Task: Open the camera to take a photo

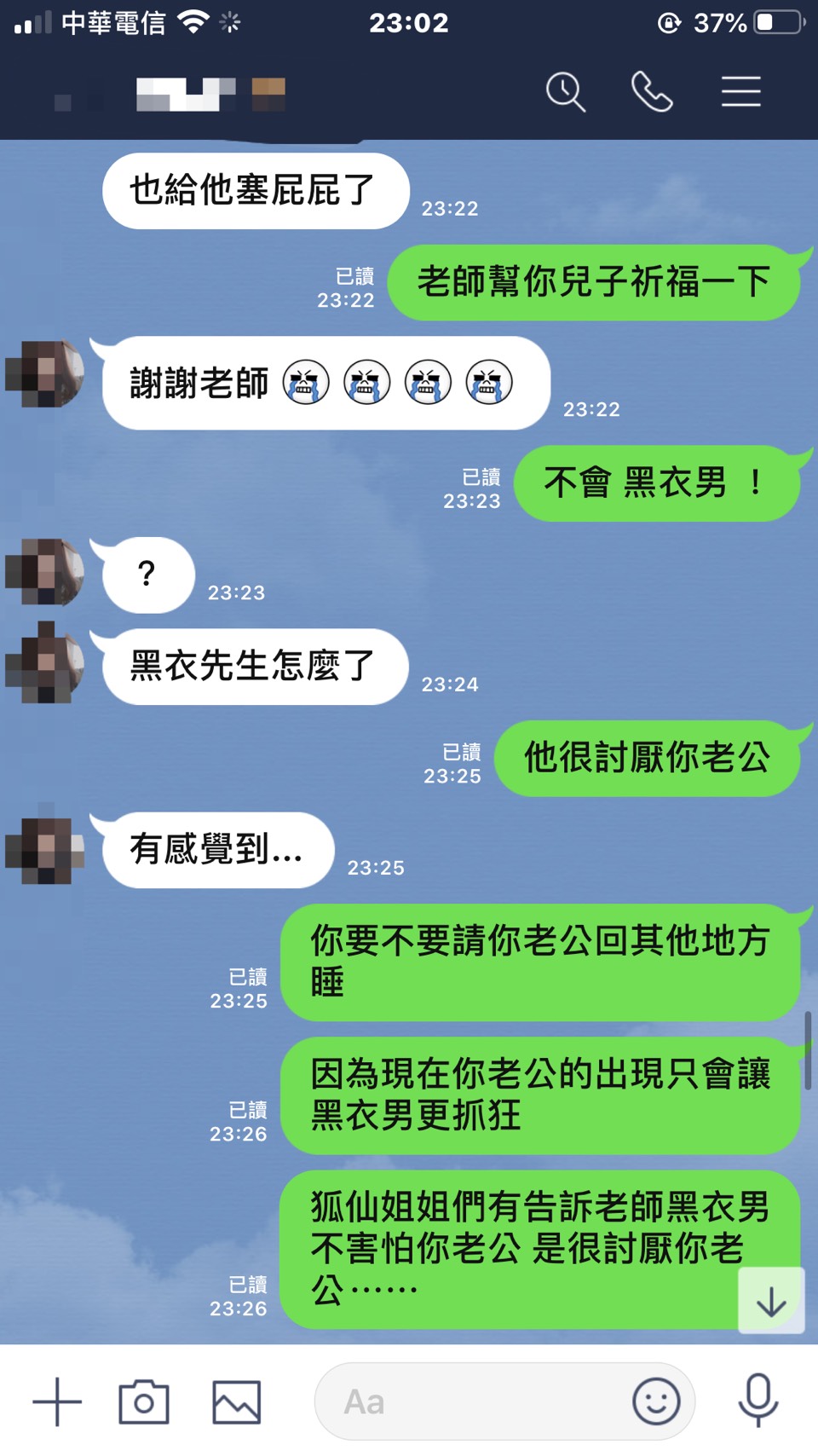Action: [144, 1401]
